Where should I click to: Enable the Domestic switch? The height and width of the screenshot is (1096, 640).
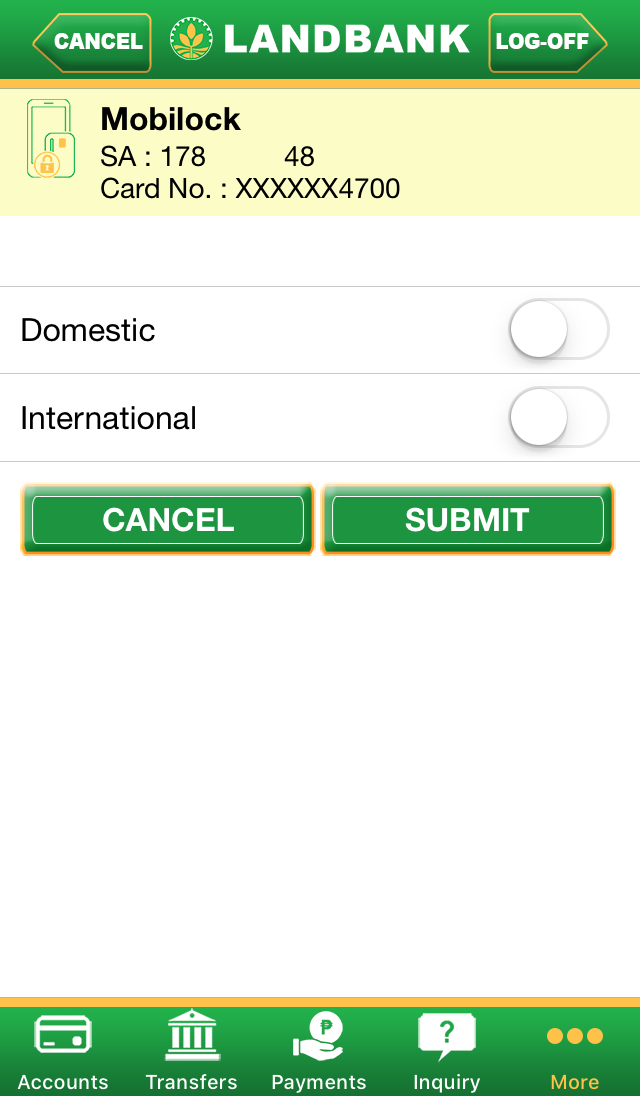(559, 329)
